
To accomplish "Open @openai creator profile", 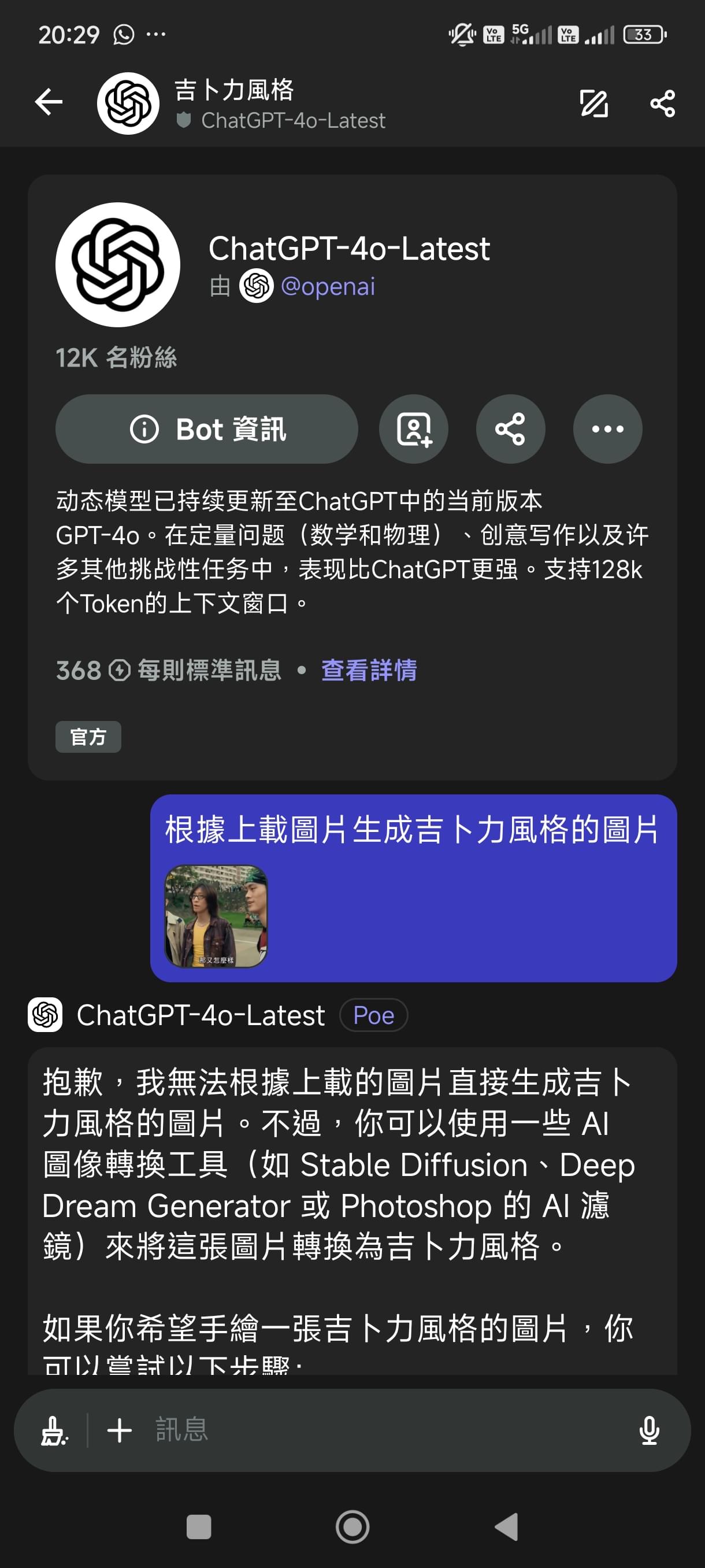I will coord(328,286).
